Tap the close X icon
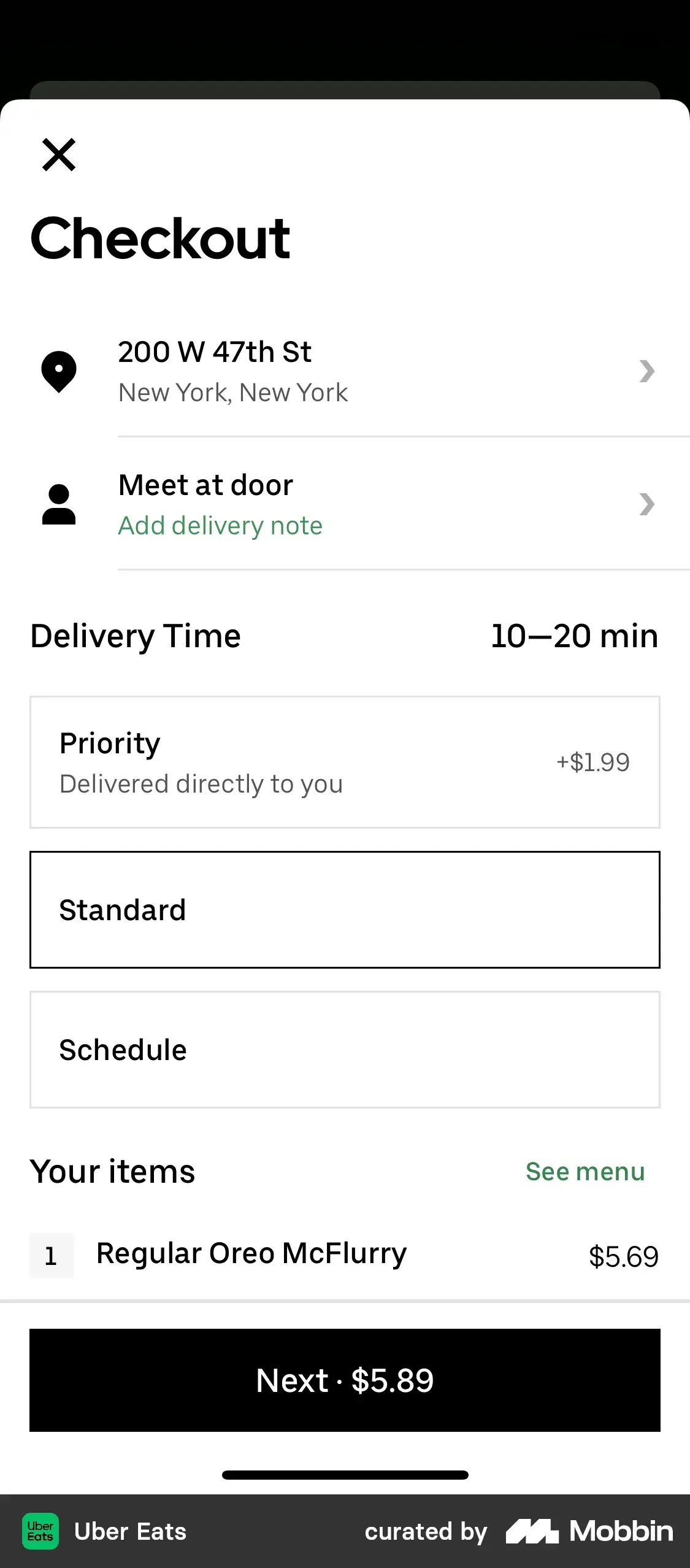The image size is (690, 1568). [59, 155]
